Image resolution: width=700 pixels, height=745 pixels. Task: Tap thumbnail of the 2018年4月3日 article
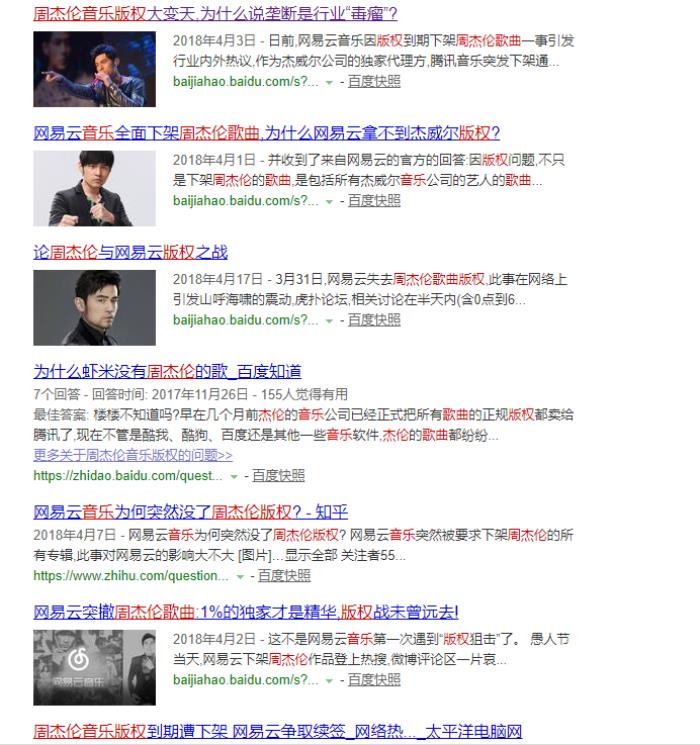[x=94, y=69]
